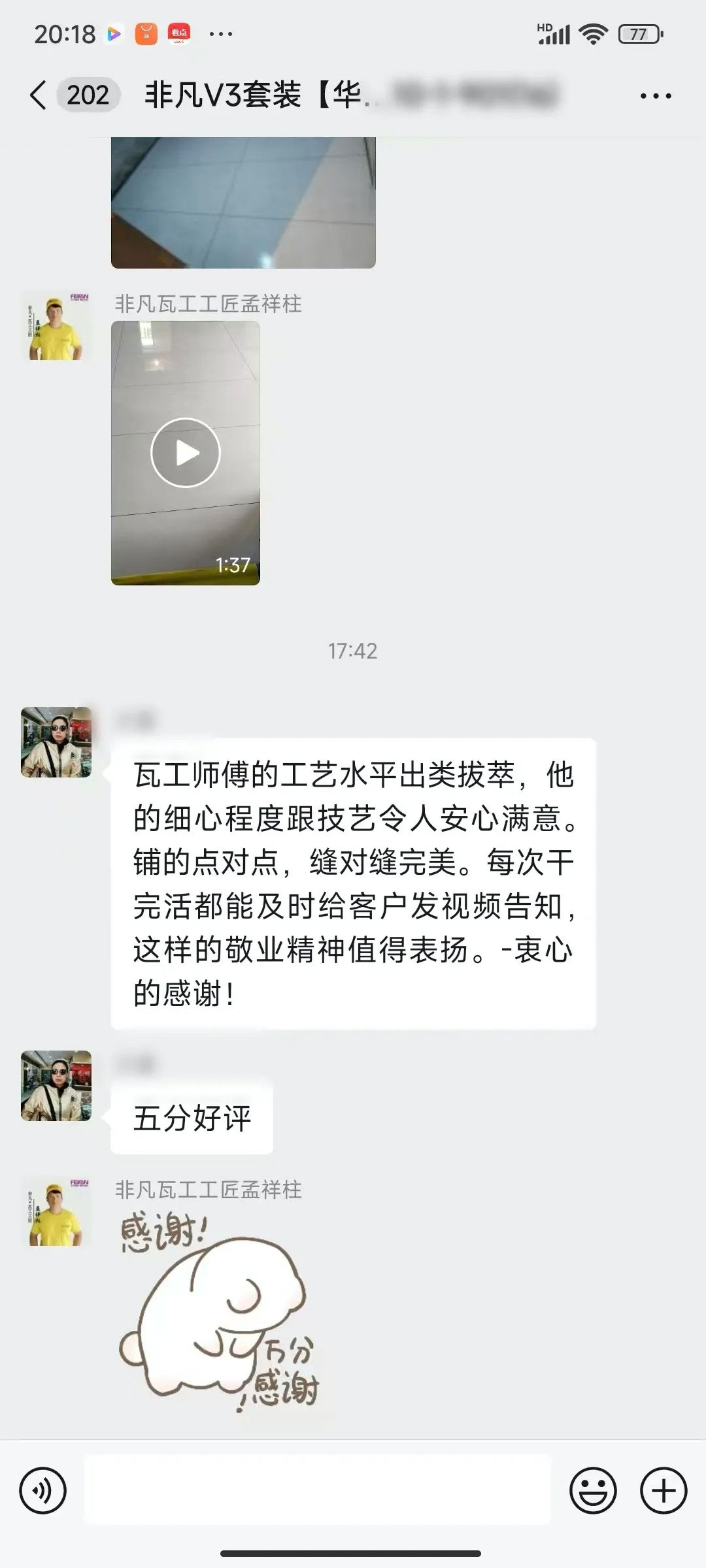Tap the message text input field

click(x=318, y=1491)
